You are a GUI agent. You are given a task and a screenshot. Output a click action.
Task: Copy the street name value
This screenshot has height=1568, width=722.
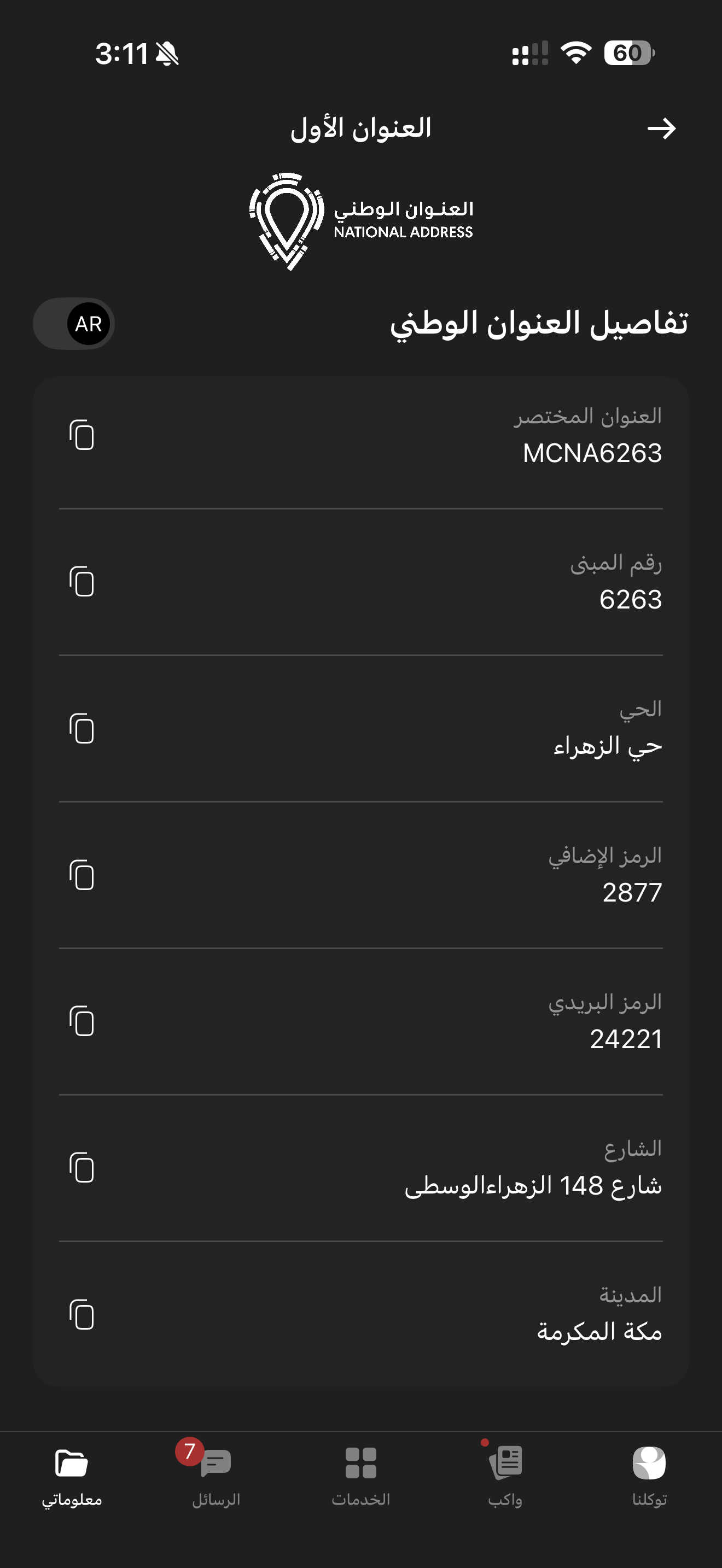83,1165
